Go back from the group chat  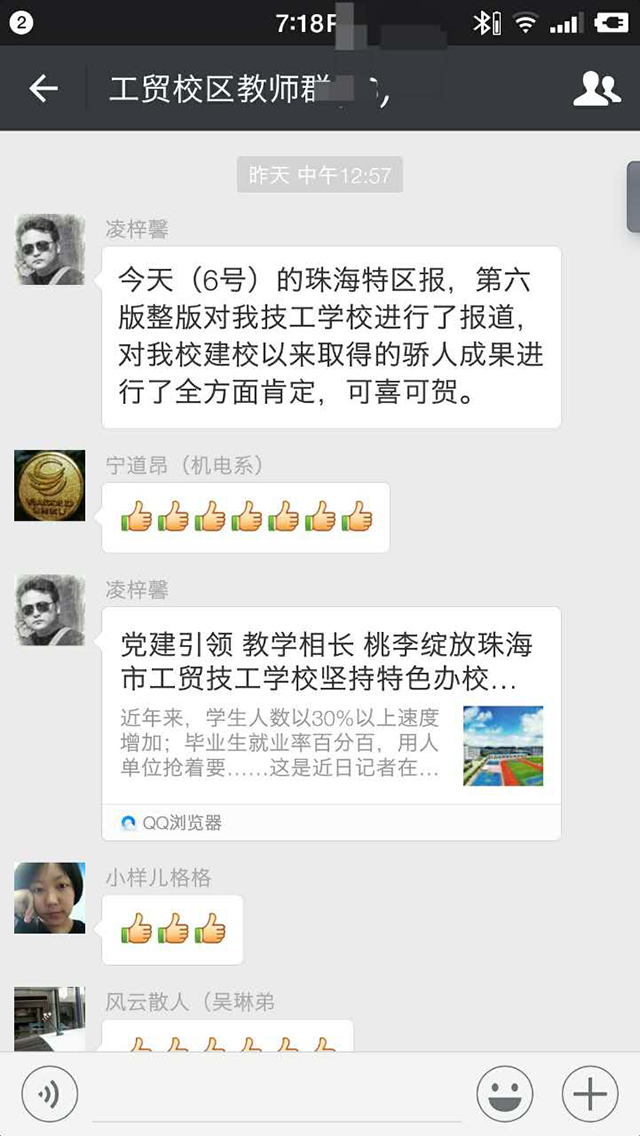pos(43,89)
